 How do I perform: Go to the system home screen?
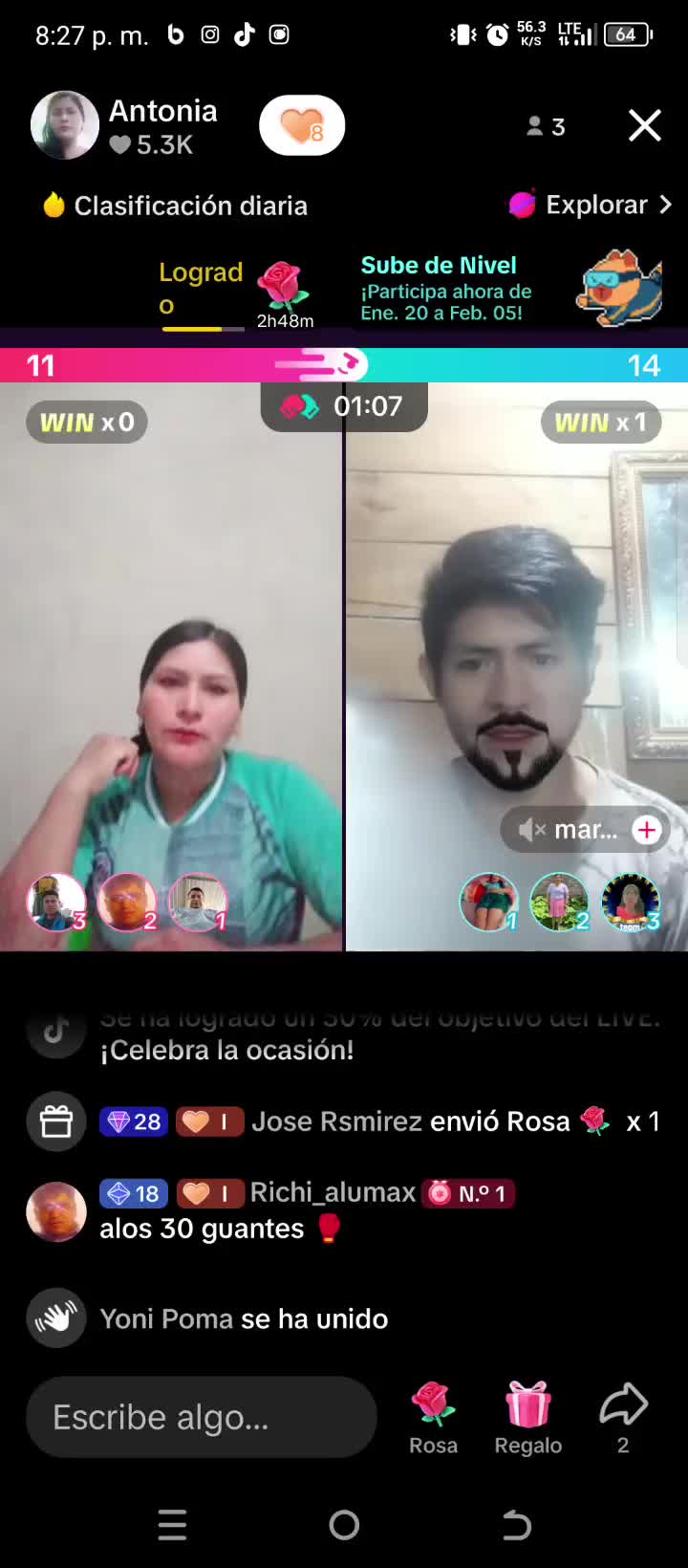(344, 1525)
